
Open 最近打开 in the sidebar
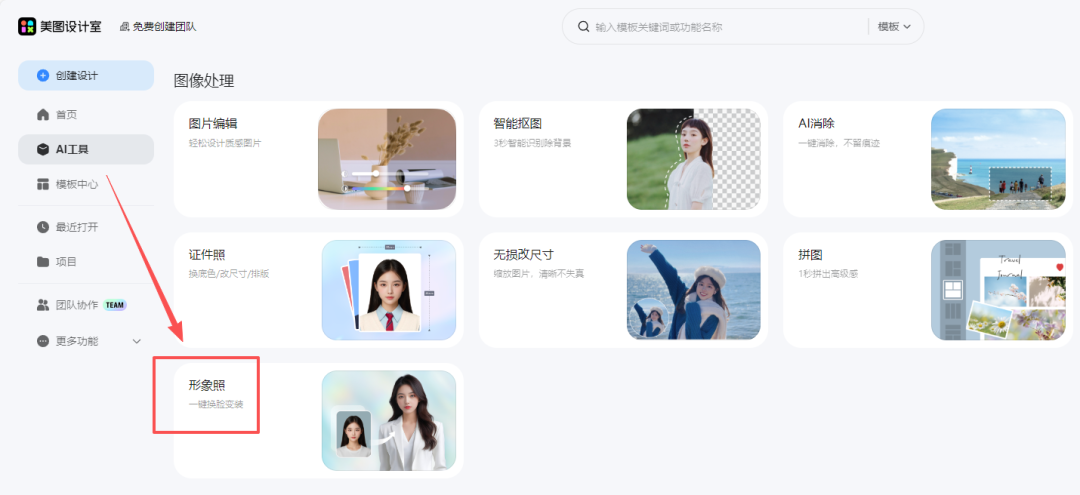76,227
